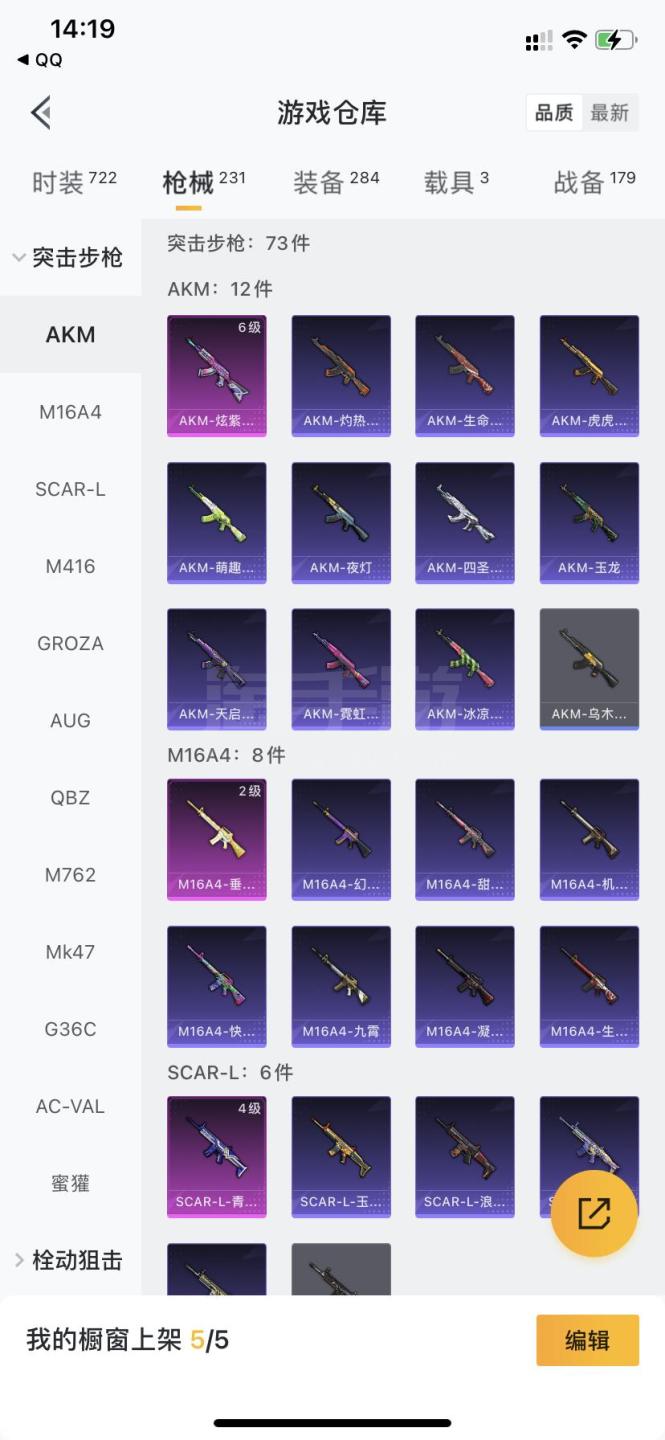Screen dimensions: 665x1440
Task: Switch to the 时装 tab
Action: click(x=74, y=182)
